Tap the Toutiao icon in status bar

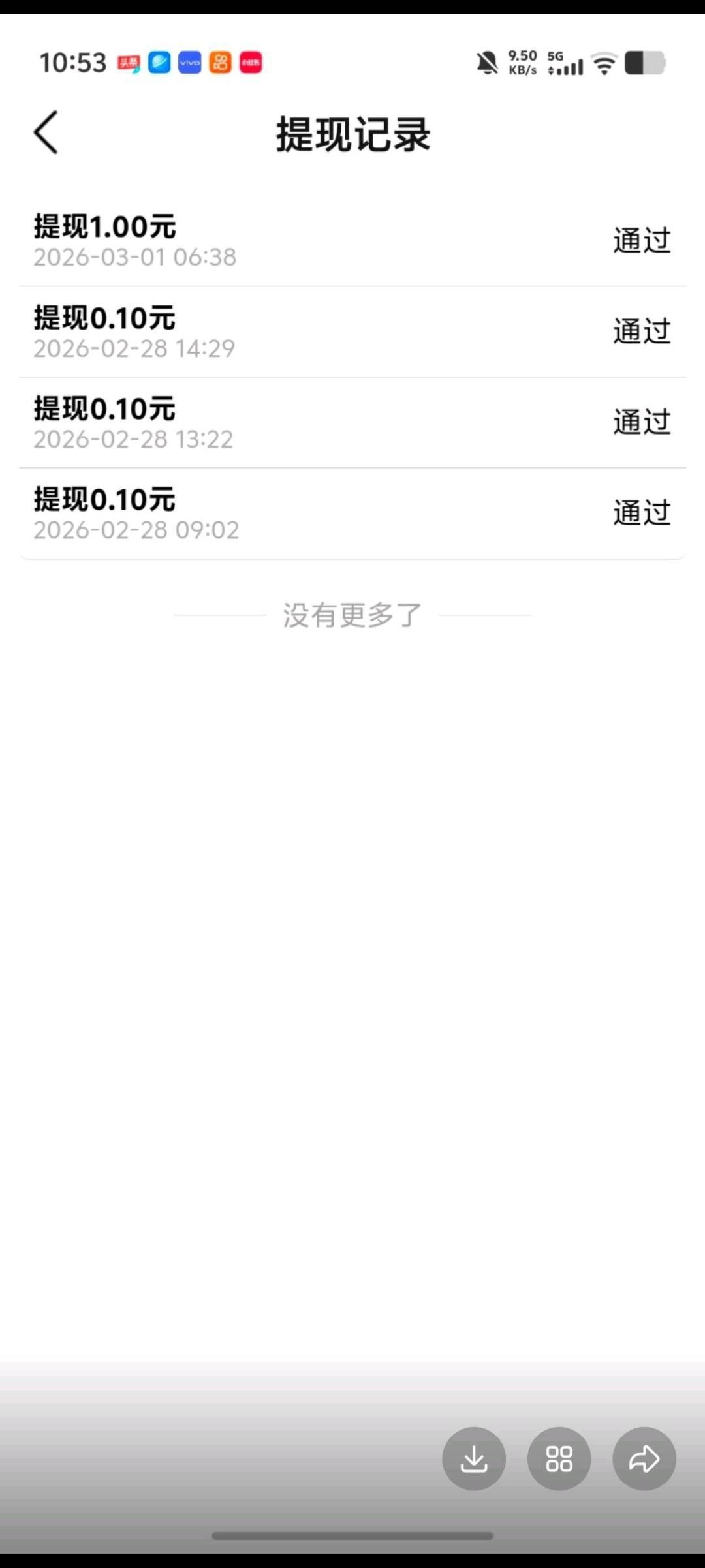(x=129, y=62)
